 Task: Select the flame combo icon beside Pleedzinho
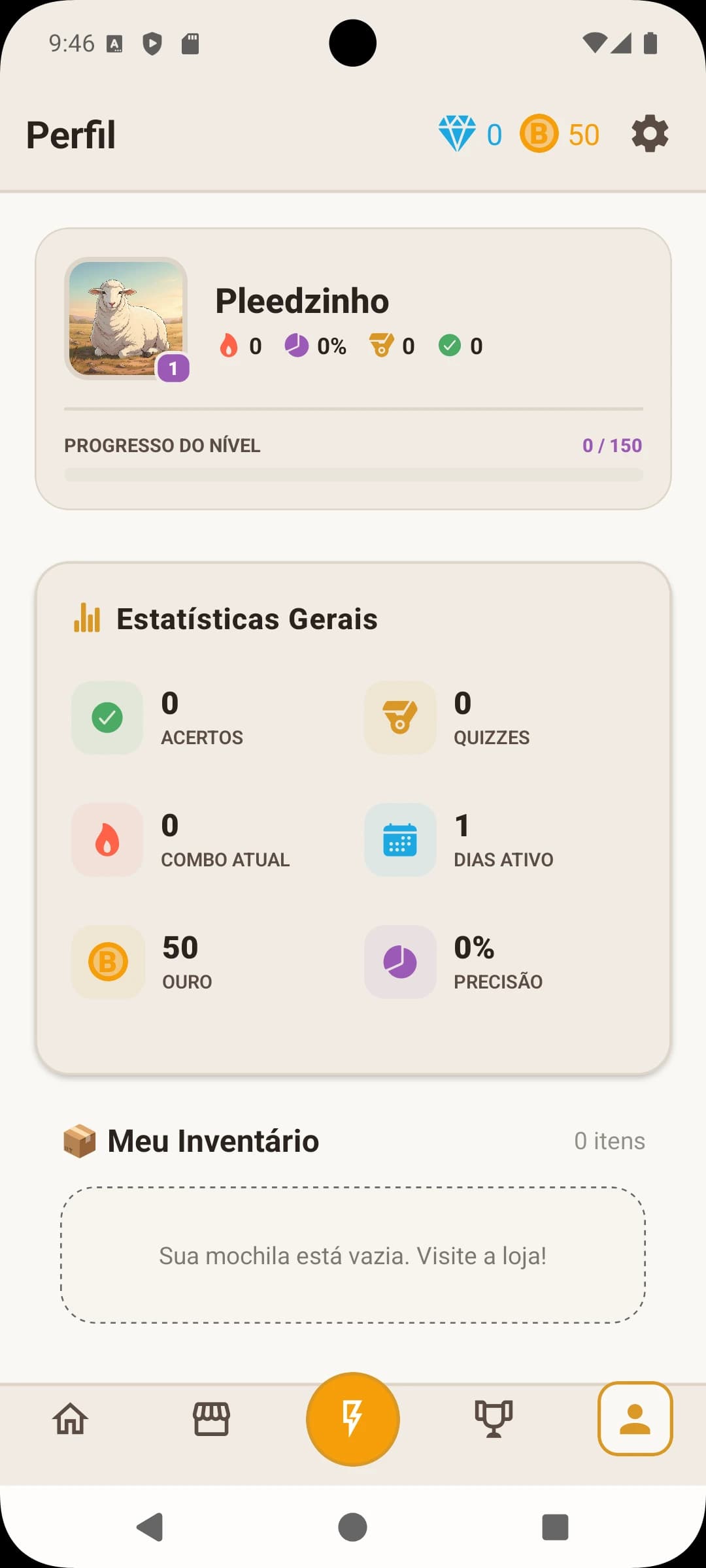point(228,345)
